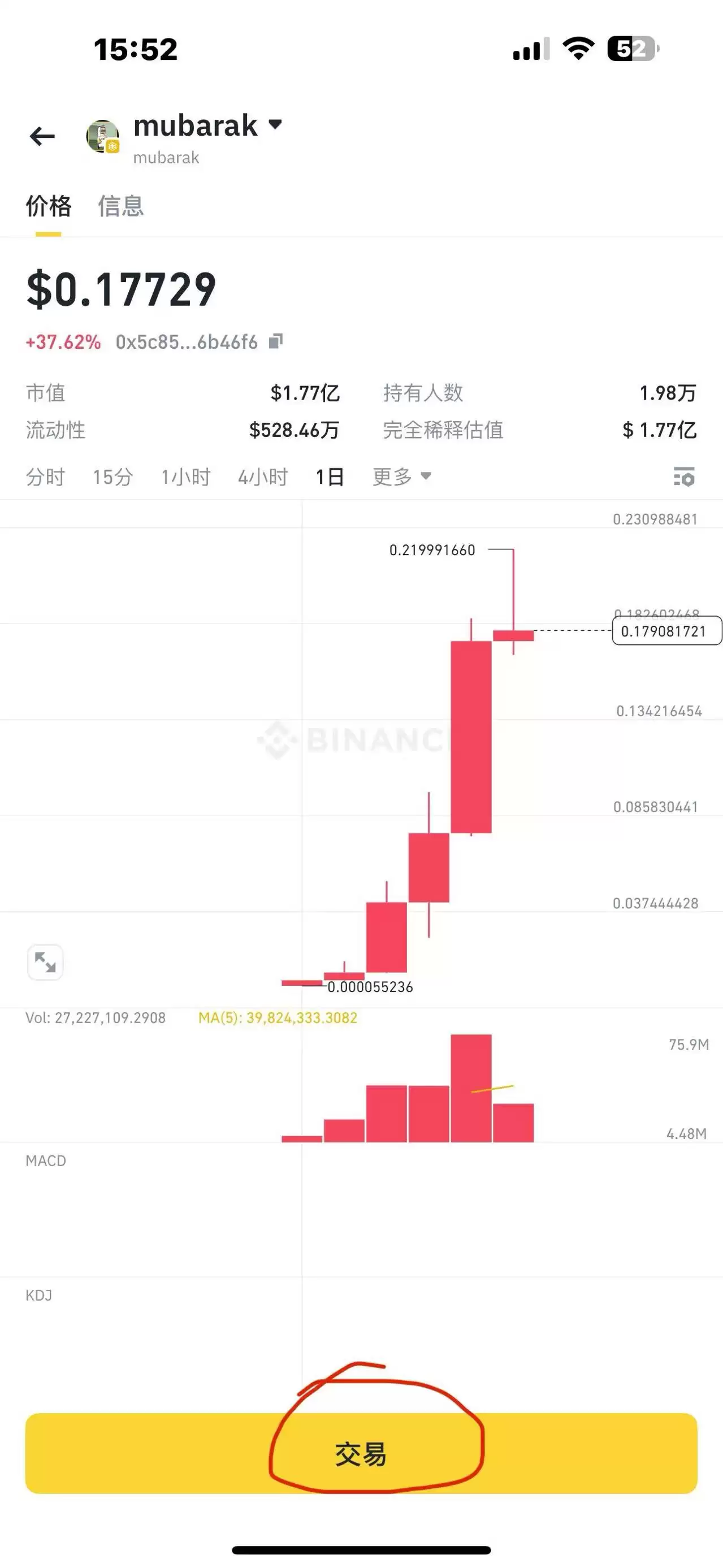Tap the MACD indicator label
The height and width of the screenshot is (1568, 723).
coord(46,1161)
